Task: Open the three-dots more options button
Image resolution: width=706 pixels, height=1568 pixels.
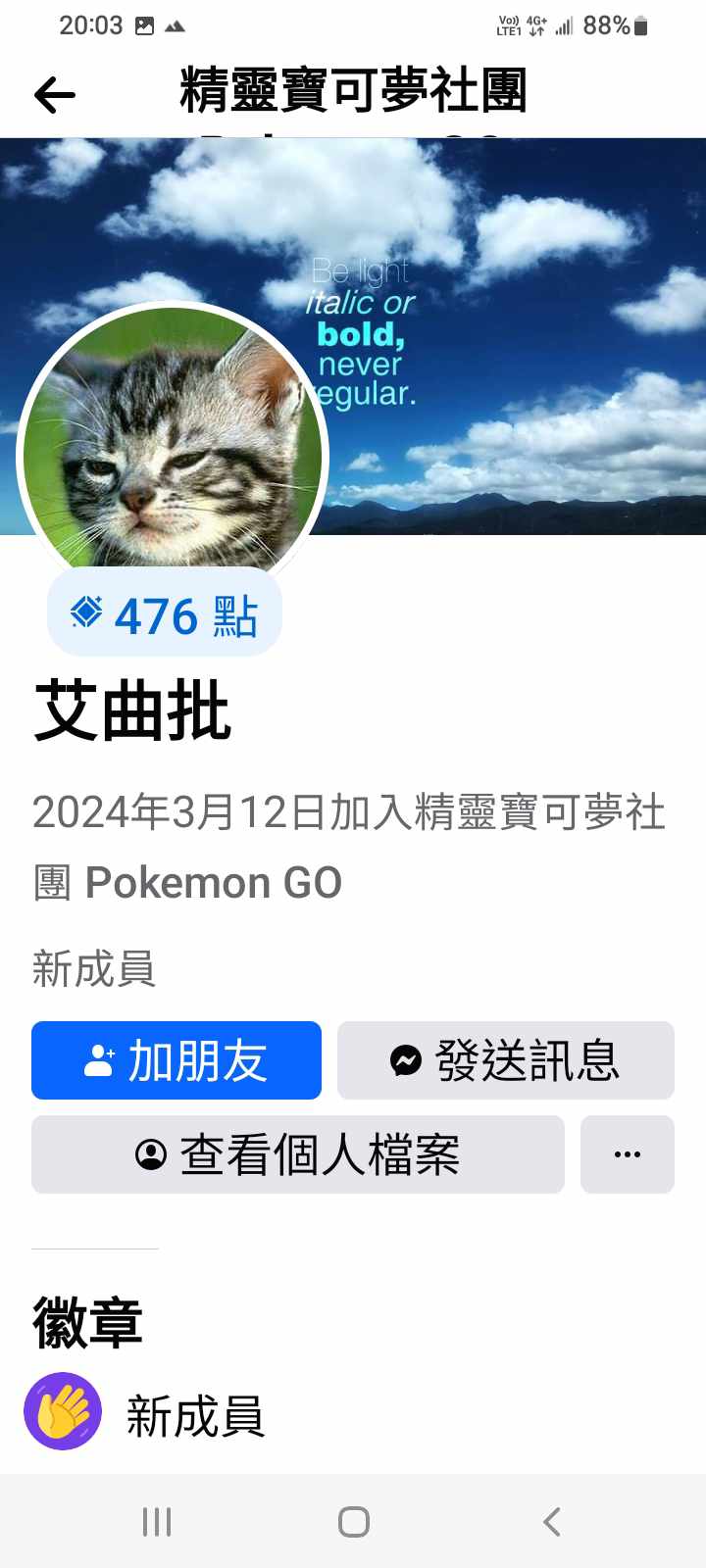Action: (x=628, y=1154)
